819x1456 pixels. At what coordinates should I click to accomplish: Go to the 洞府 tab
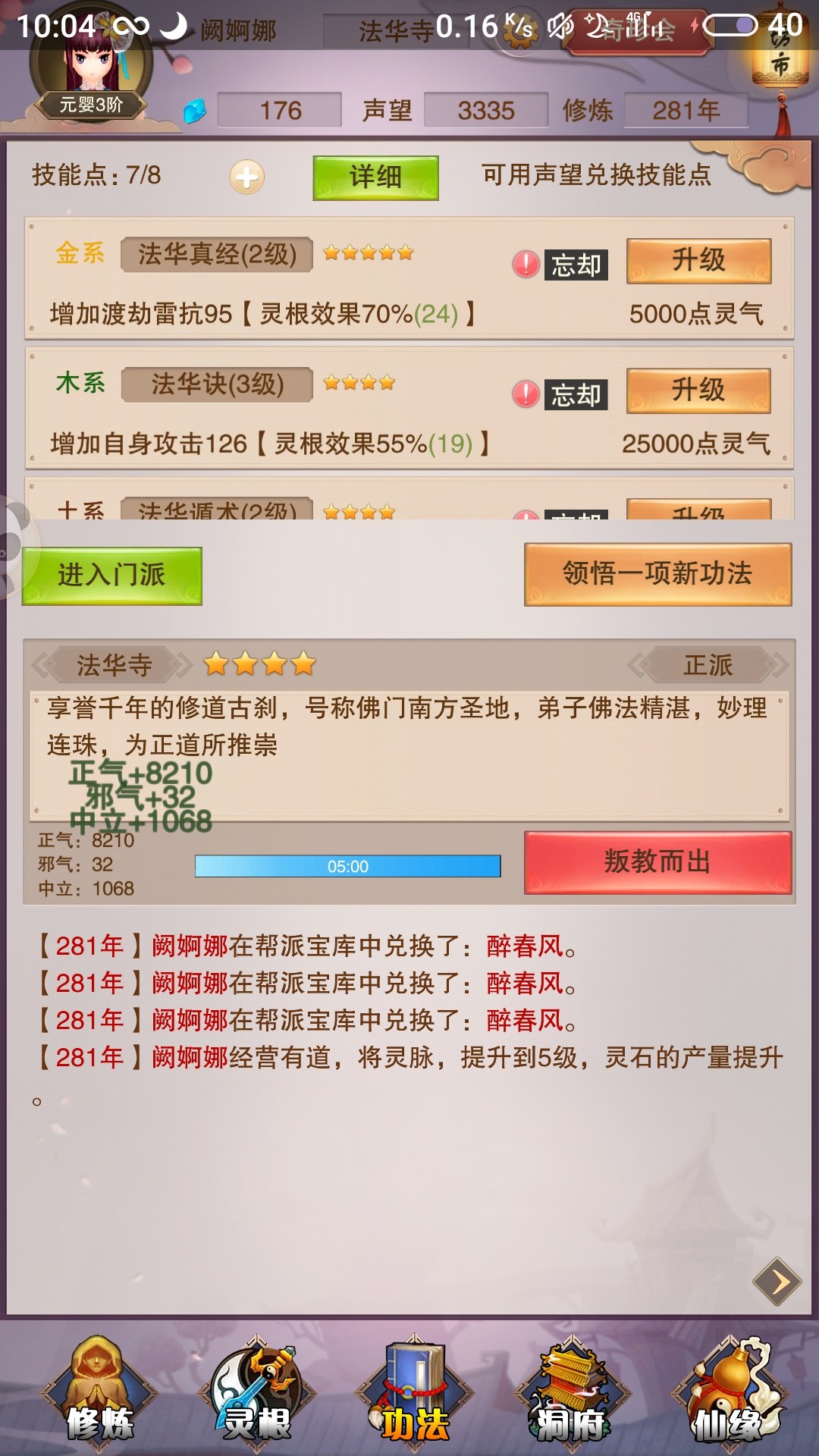point(573,1395)
